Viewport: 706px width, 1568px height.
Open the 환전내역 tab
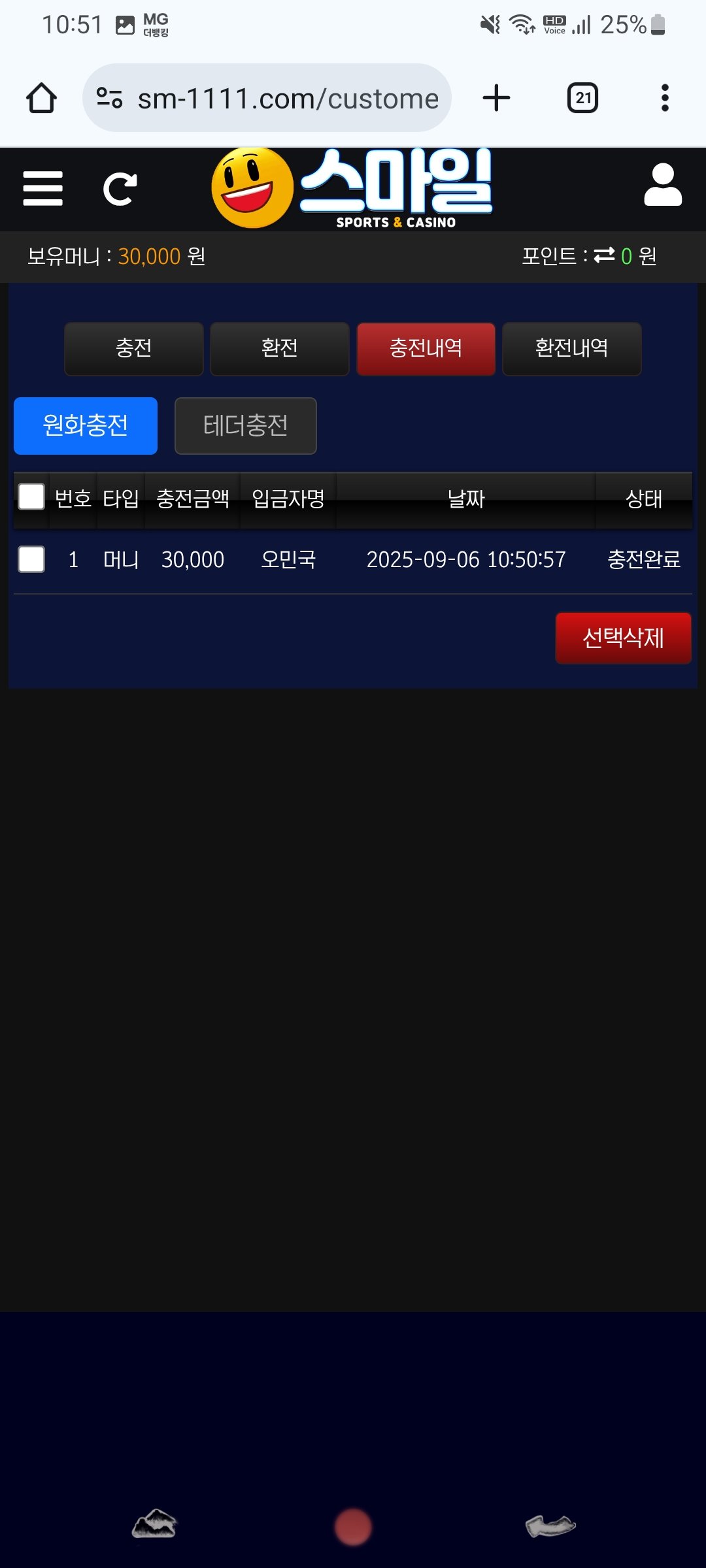(571, 349)
